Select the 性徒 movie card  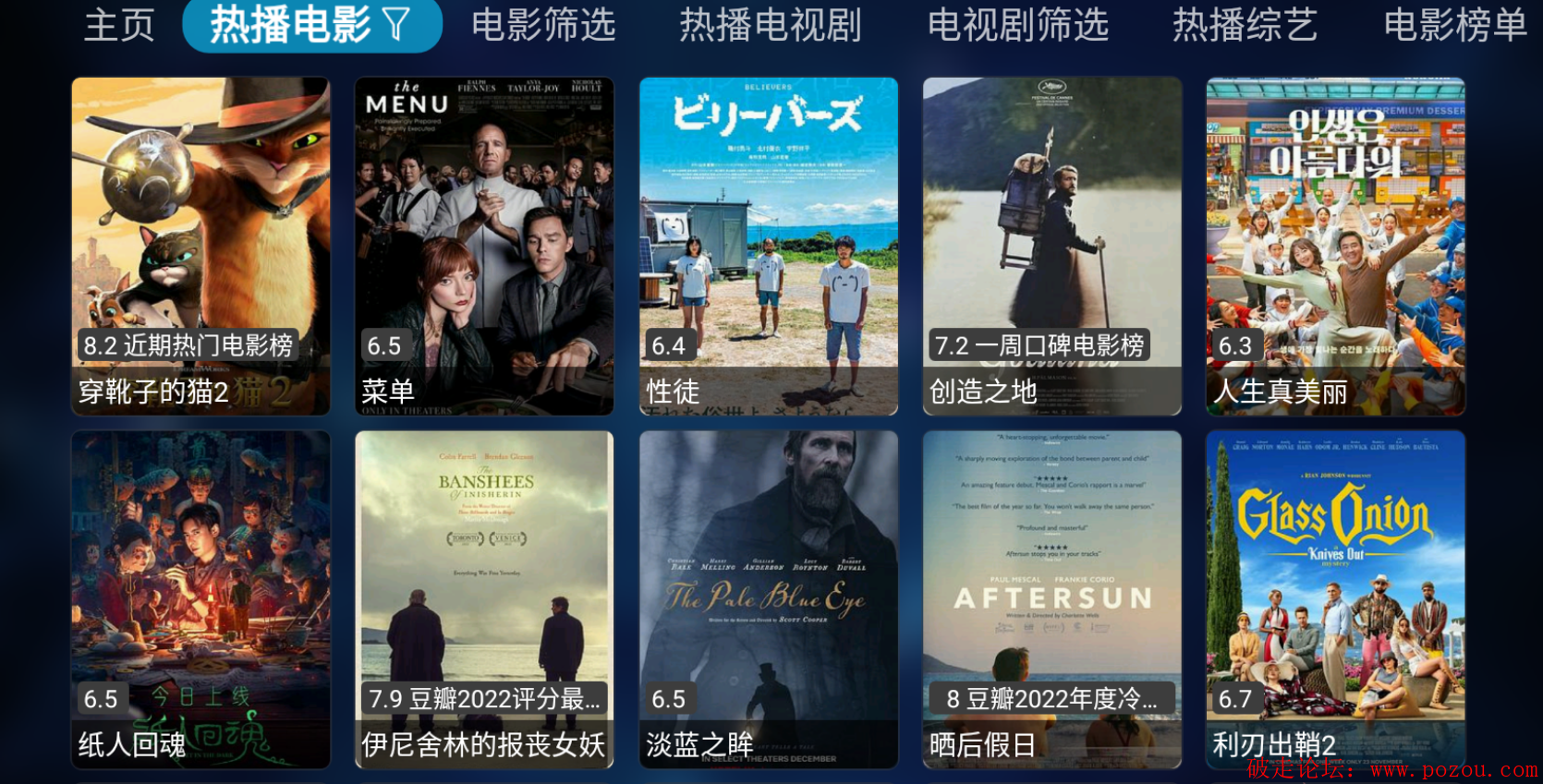click(x=768, y=246)
